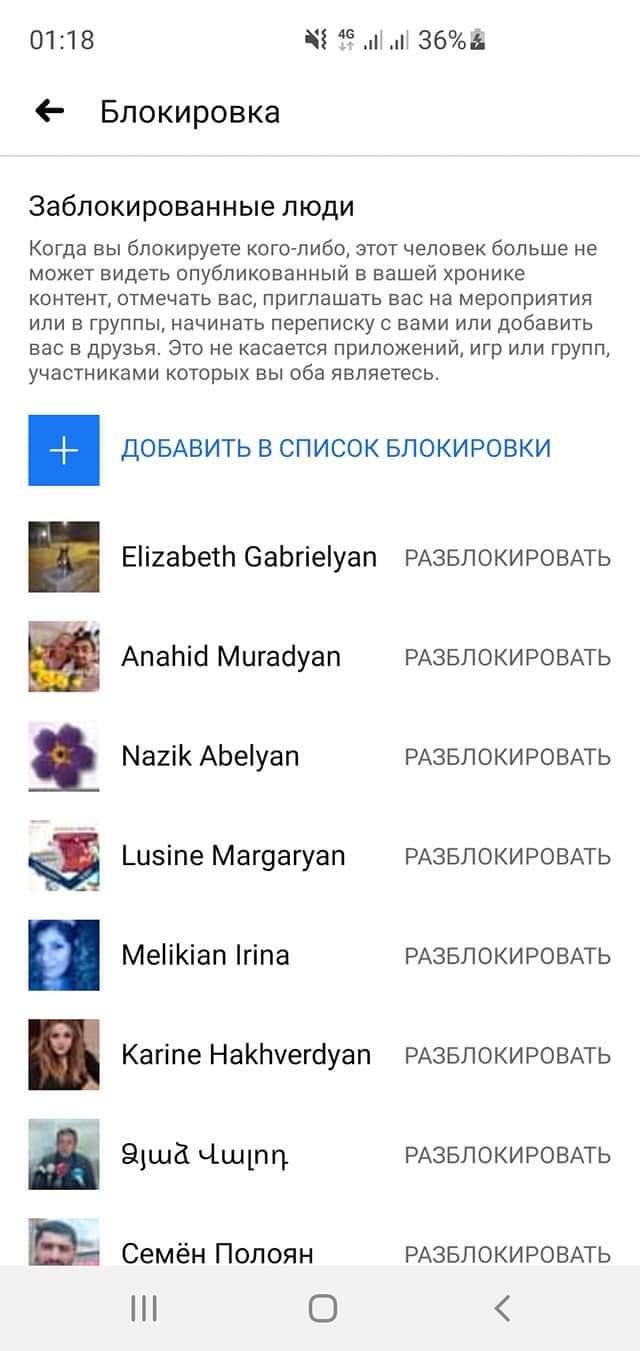Unblock Karine Hakhverdyan
Image resolution: width=640 pixels, height=1351 pixels.
pyautogui.click(x=507, y=1056)
